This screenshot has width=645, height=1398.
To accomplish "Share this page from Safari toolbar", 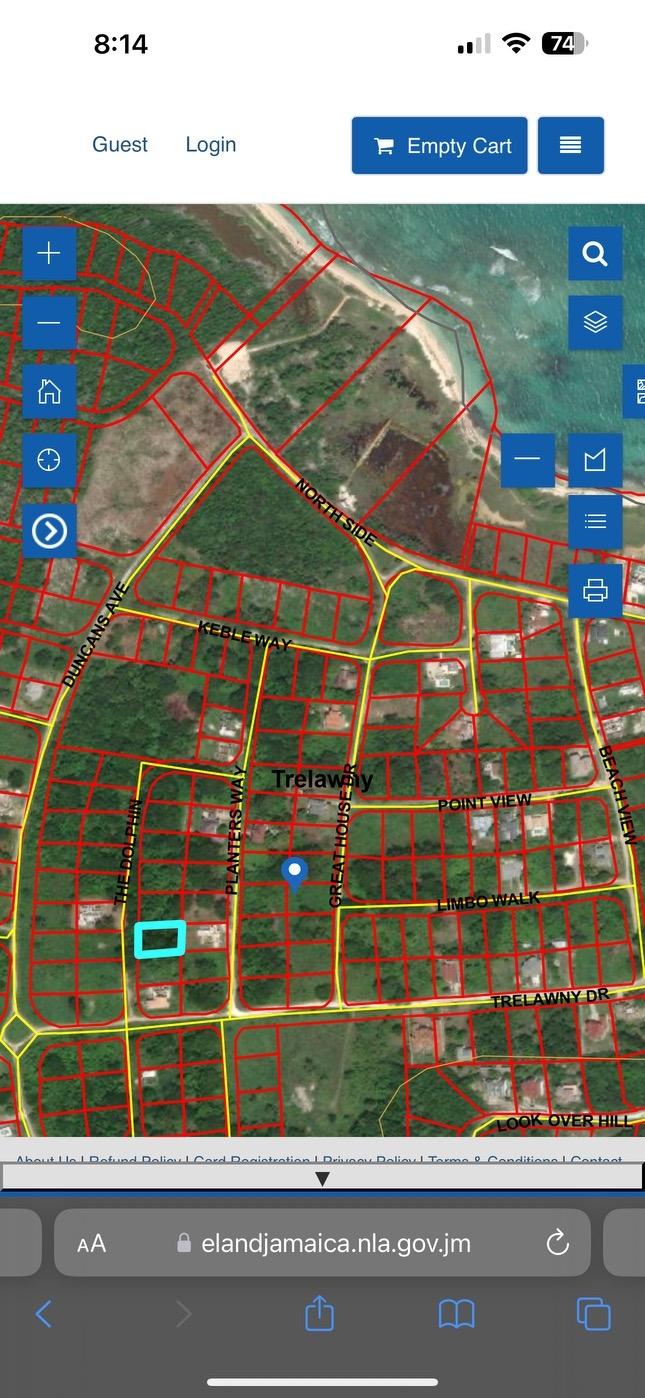I will (x=319, y=1313).
